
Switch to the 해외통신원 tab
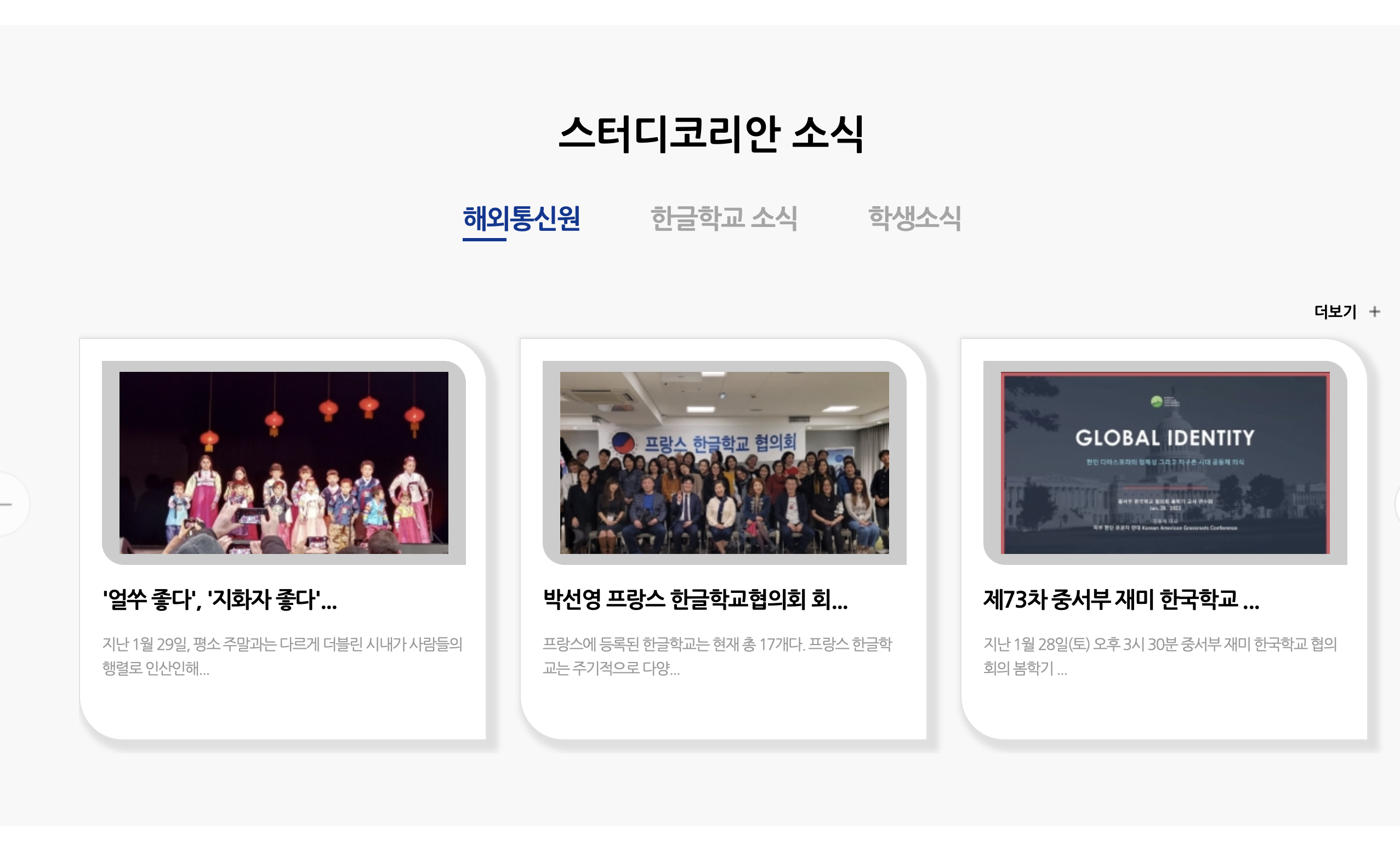(x=521, y=219)
